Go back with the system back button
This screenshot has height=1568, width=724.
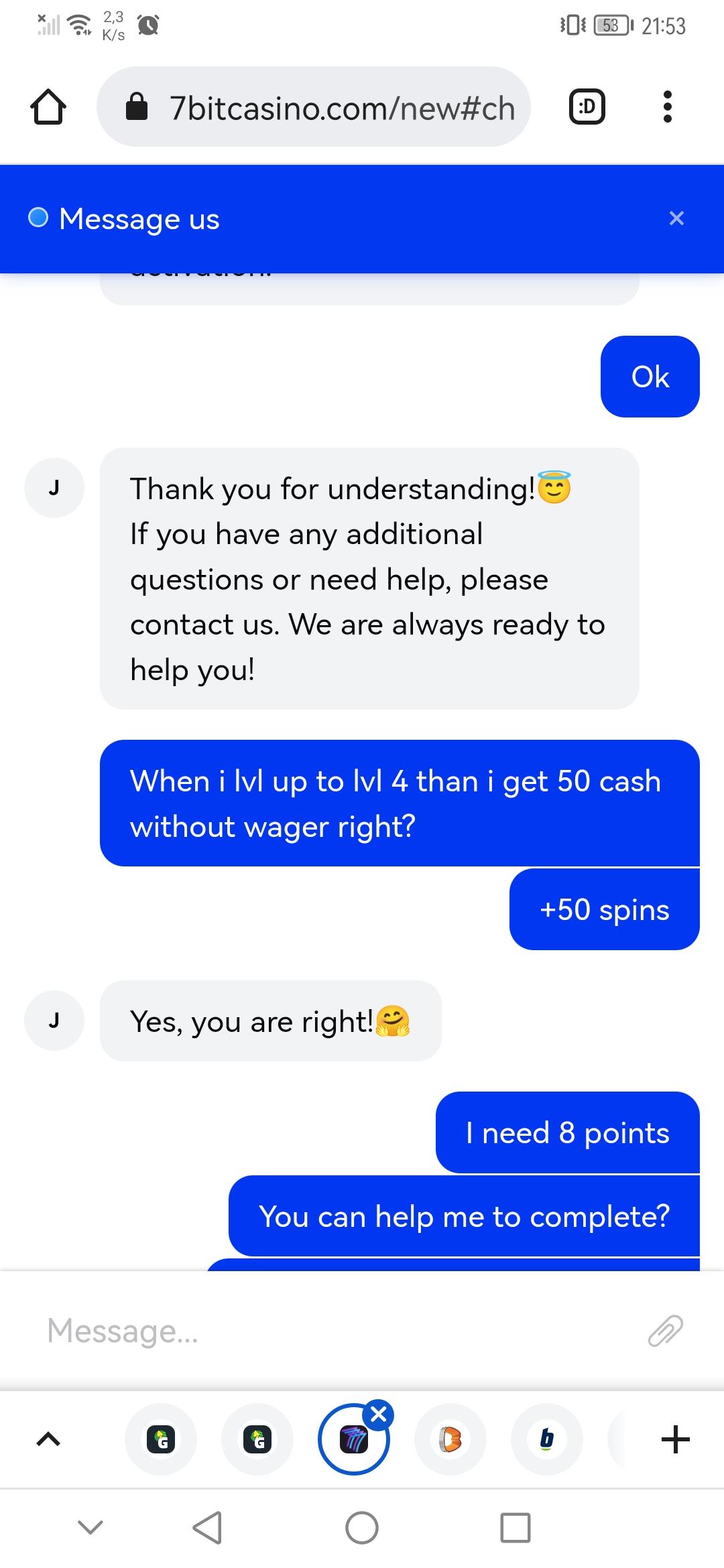click(x=207, y=1528)
